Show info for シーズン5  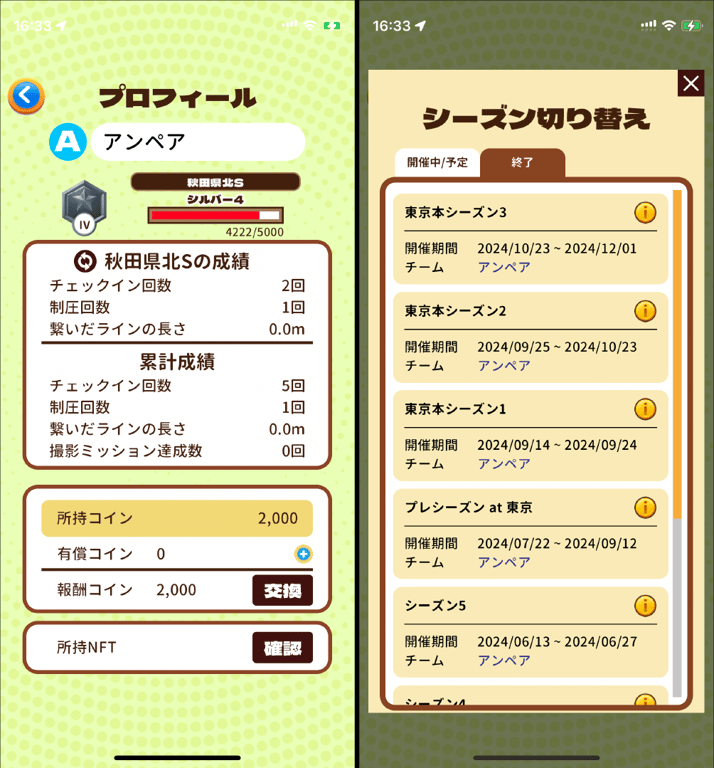pos(645,605)
